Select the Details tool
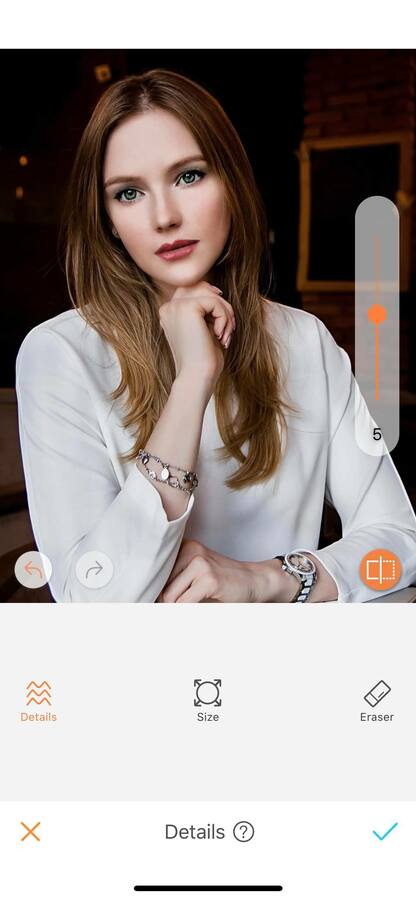416x900 pixels. [38, 701]
